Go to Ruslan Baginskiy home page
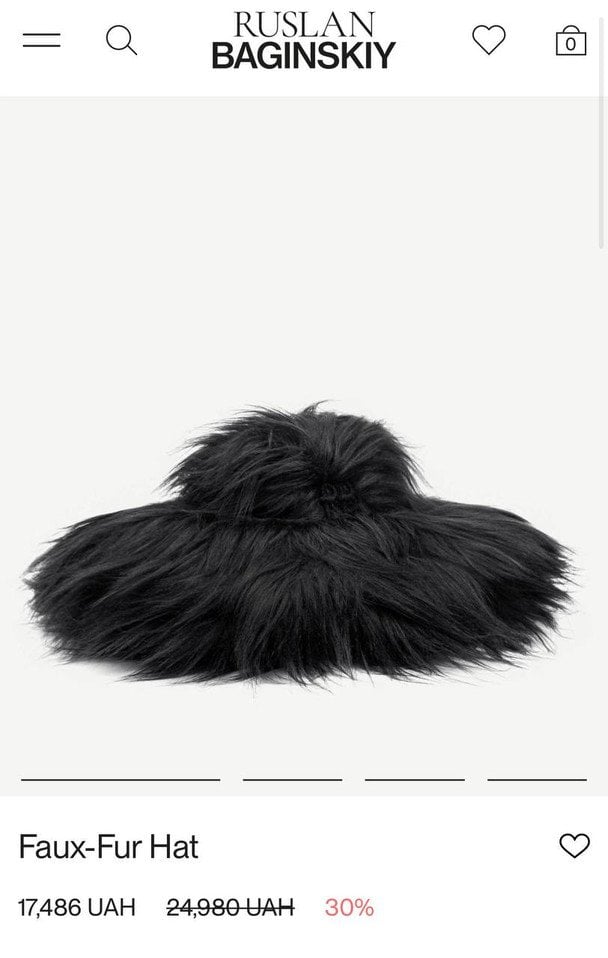The width and height of the screenshot is (608, 958). pos(303,40)
